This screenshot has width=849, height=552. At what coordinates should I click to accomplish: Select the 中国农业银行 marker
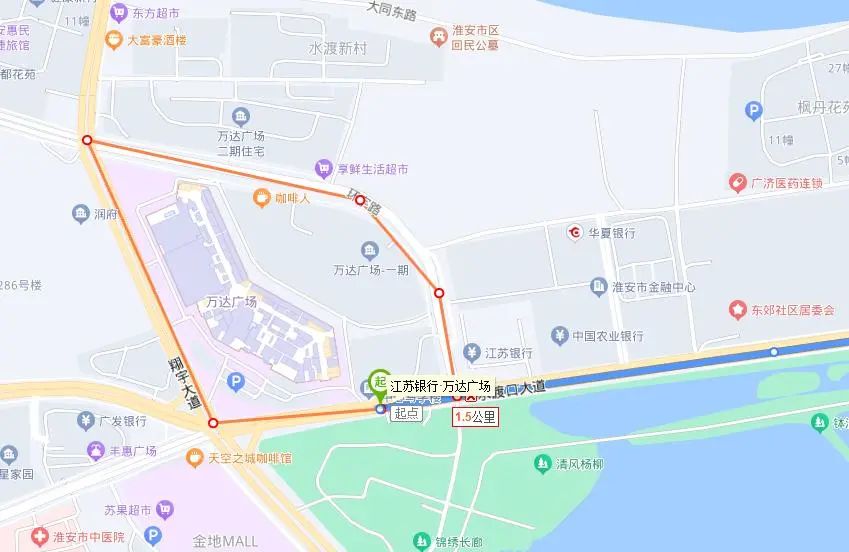[x=561, y=335]
